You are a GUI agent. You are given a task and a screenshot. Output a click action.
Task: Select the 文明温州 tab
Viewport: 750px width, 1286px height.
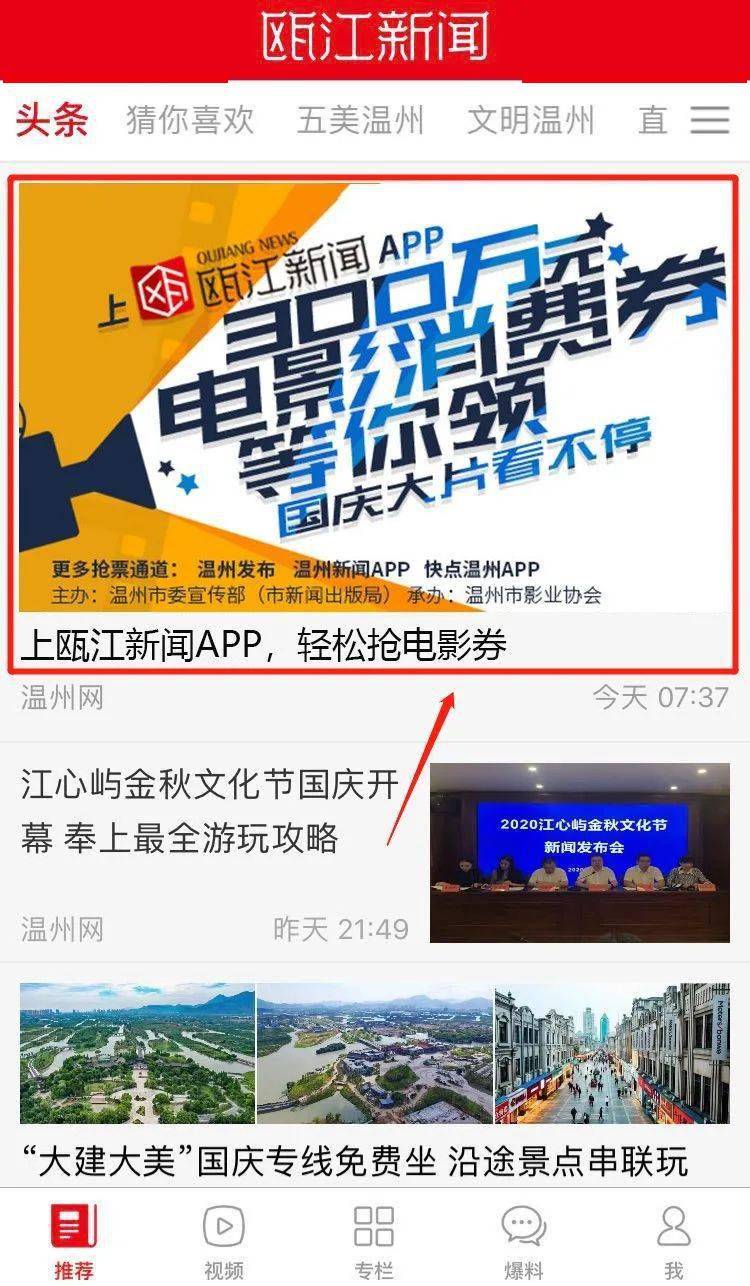(x=530, y=121)
